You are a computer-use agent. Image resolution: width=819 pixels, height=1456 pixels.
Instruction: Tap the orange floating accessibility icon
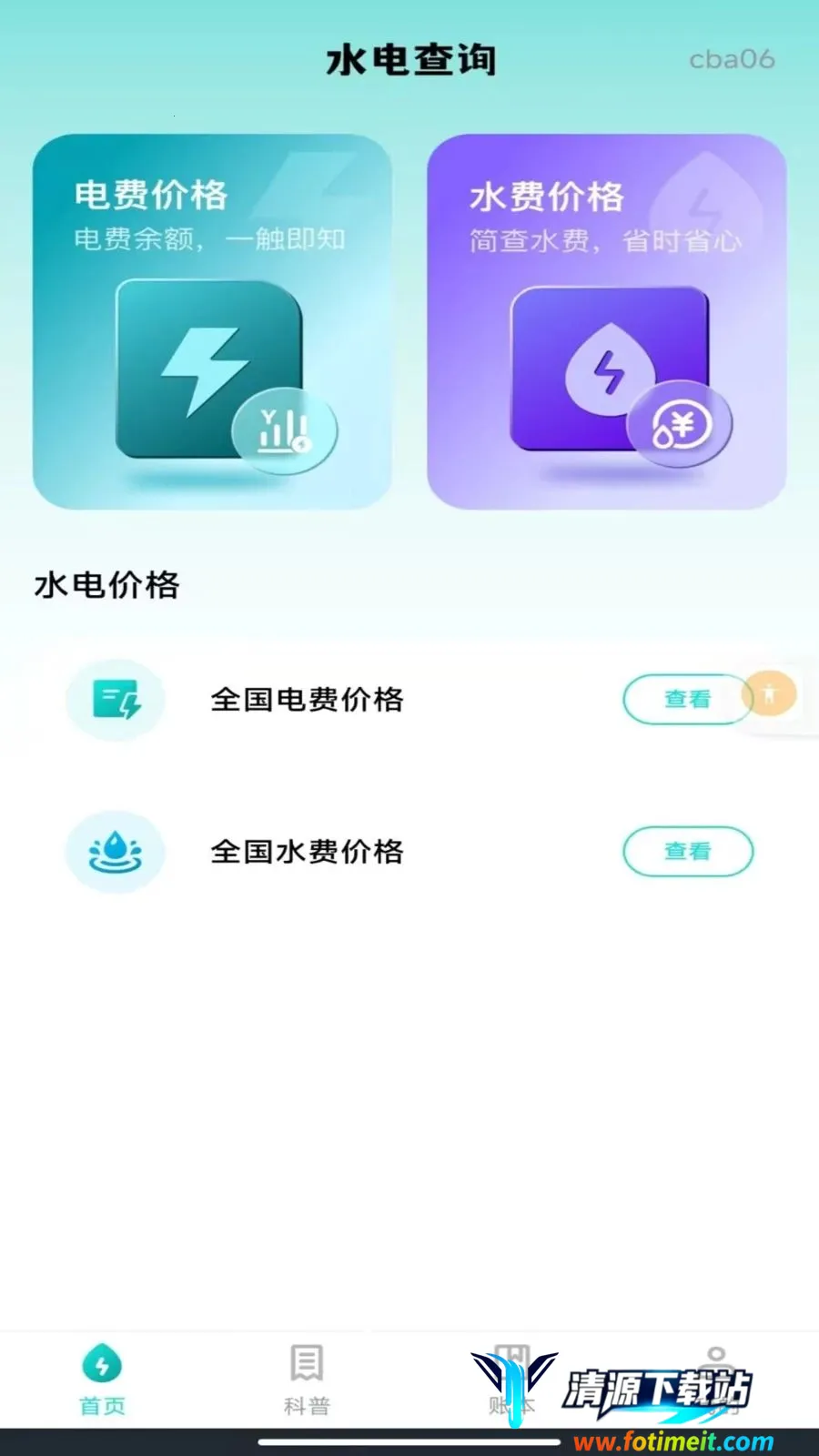click(x=770, y=694)
